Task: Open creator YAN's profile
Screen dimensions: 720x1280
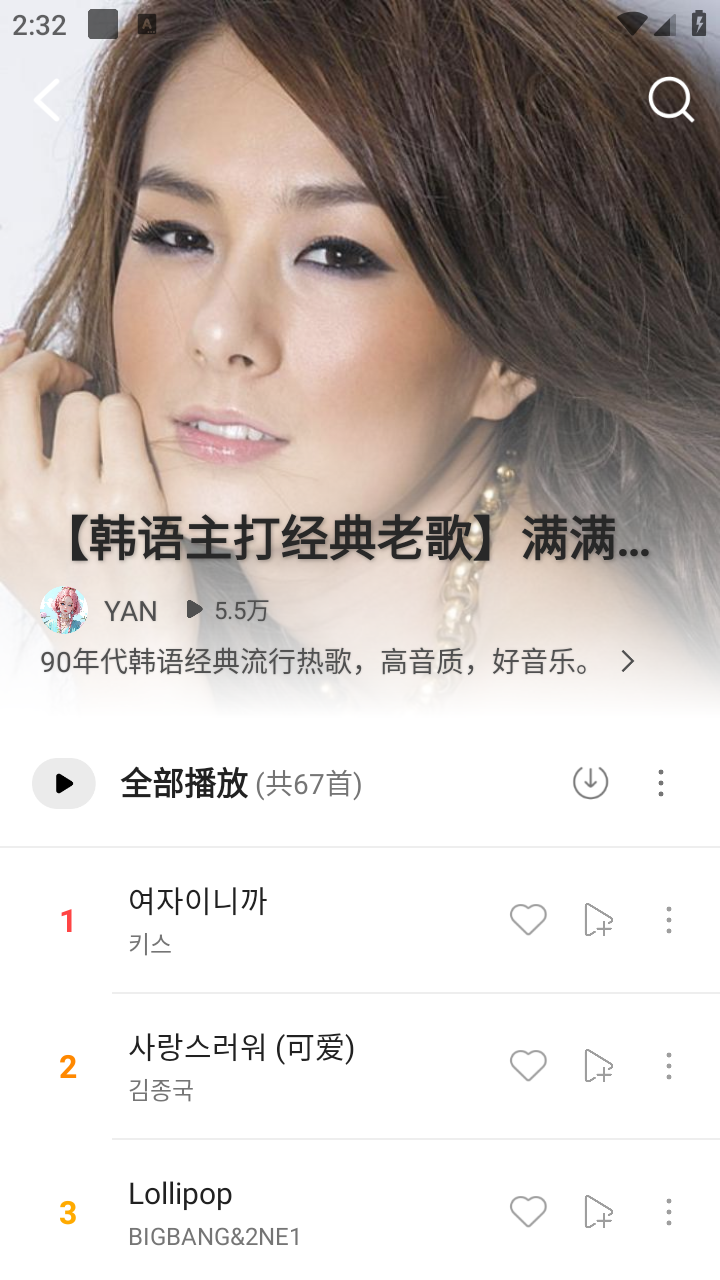Action: 130,610
